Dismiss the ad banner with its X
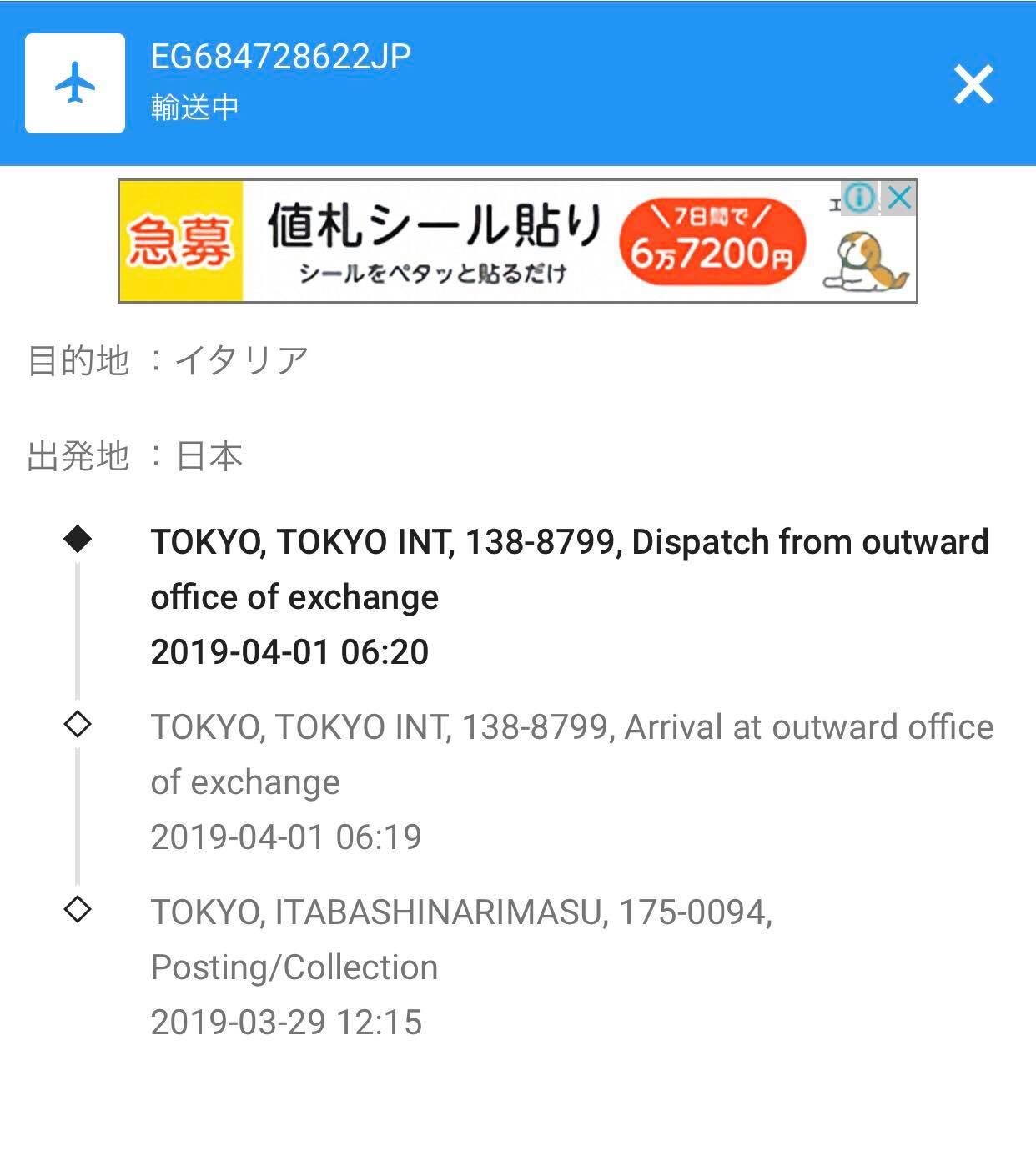This screenshot has height=1166, width=1036. pyautogui.click(x=898, y=199)
